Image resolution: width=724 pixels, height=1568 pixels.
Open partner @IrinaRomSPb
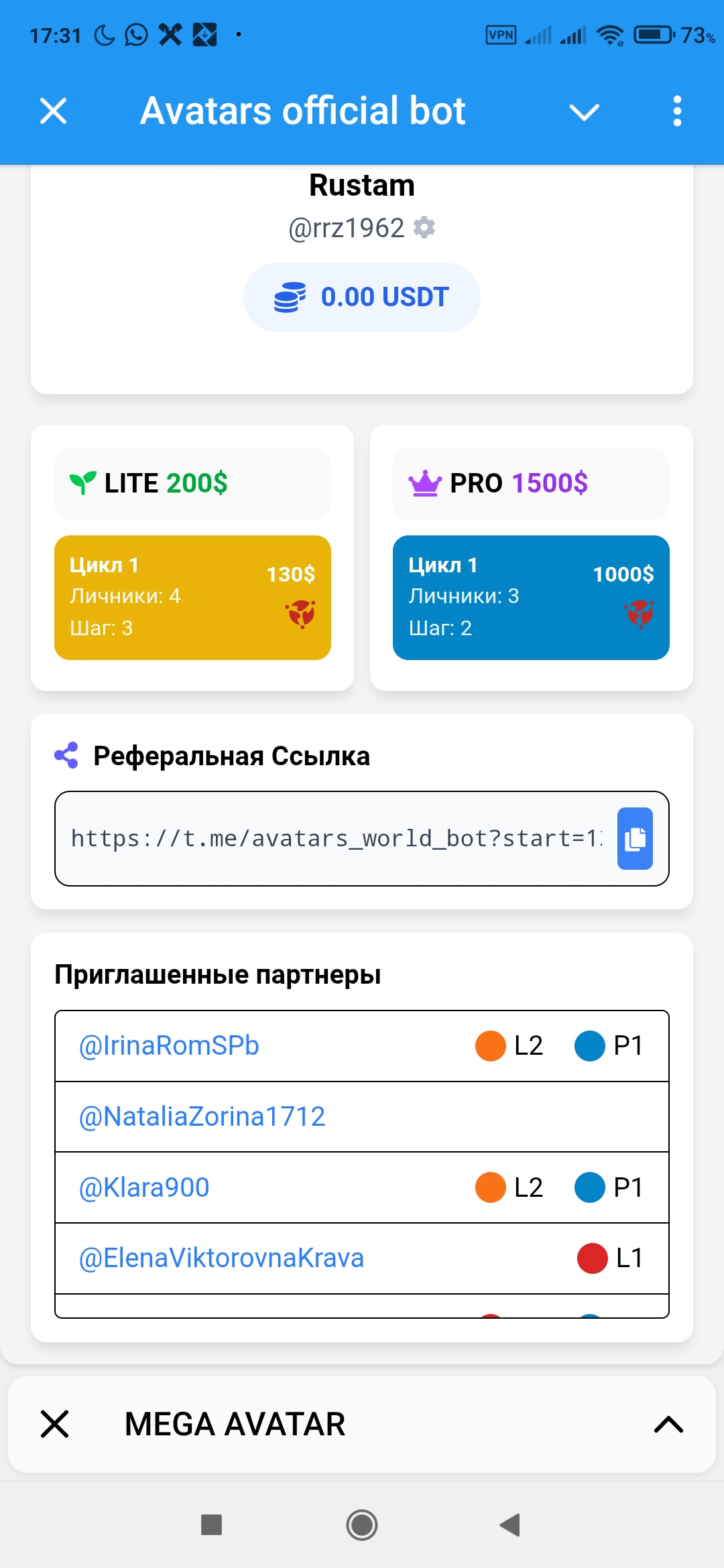pyautogui.click(x=169, y=1046)
